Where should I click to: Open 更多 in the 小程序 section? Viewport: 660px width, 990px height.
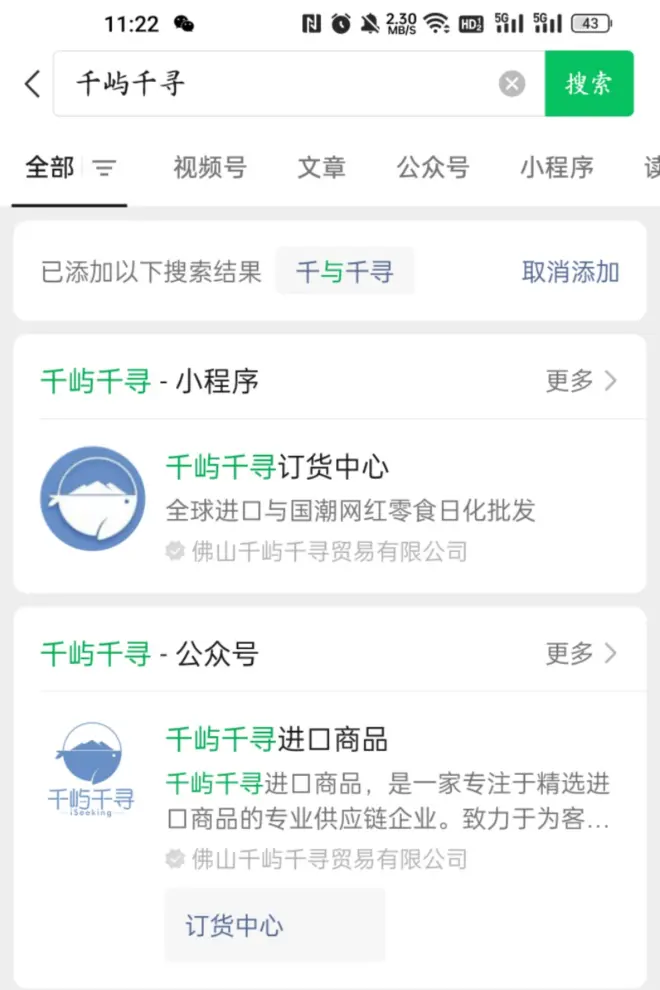point(582,381)
